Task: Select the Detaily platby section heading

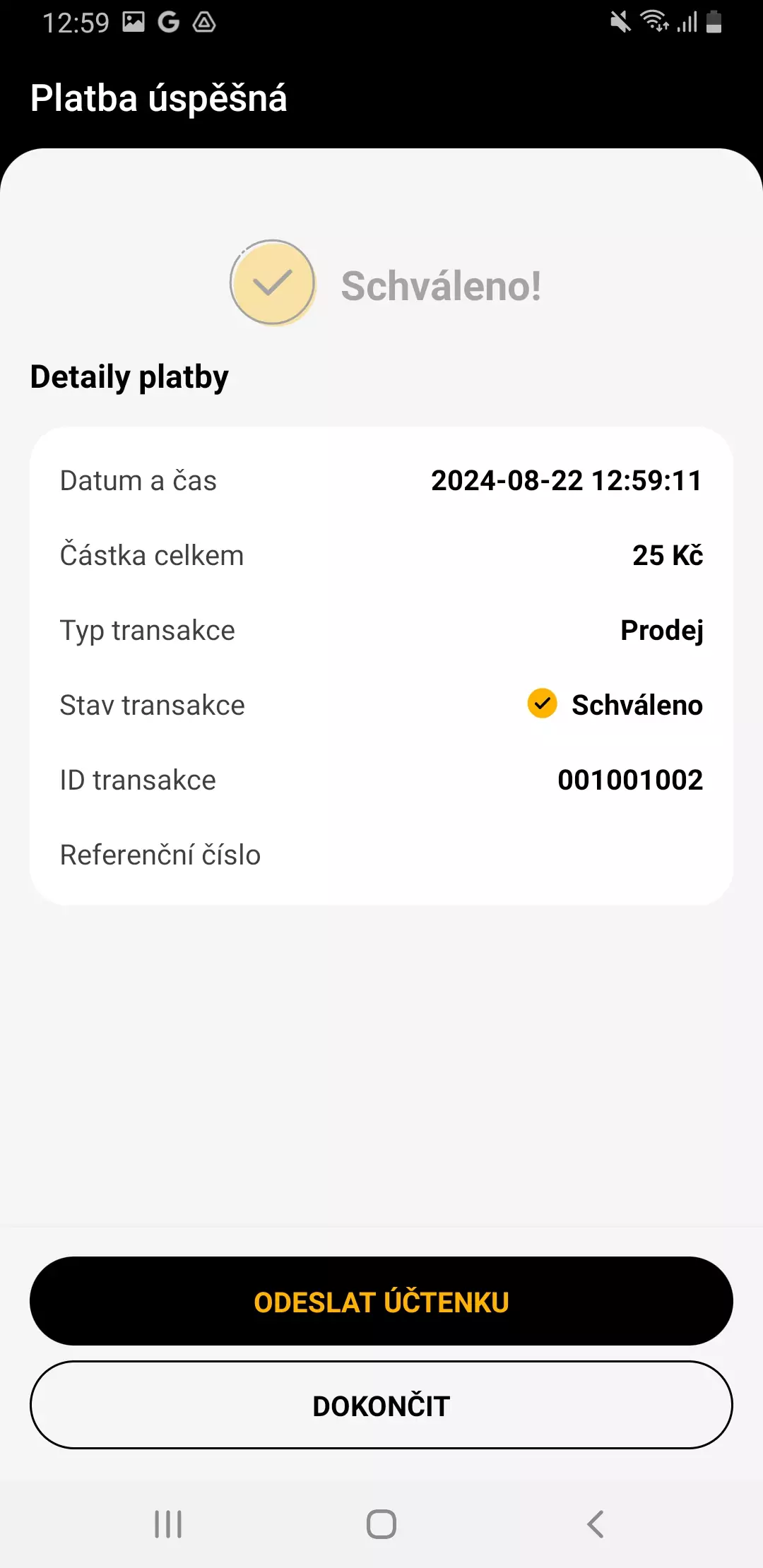Action: coord(129,376)
